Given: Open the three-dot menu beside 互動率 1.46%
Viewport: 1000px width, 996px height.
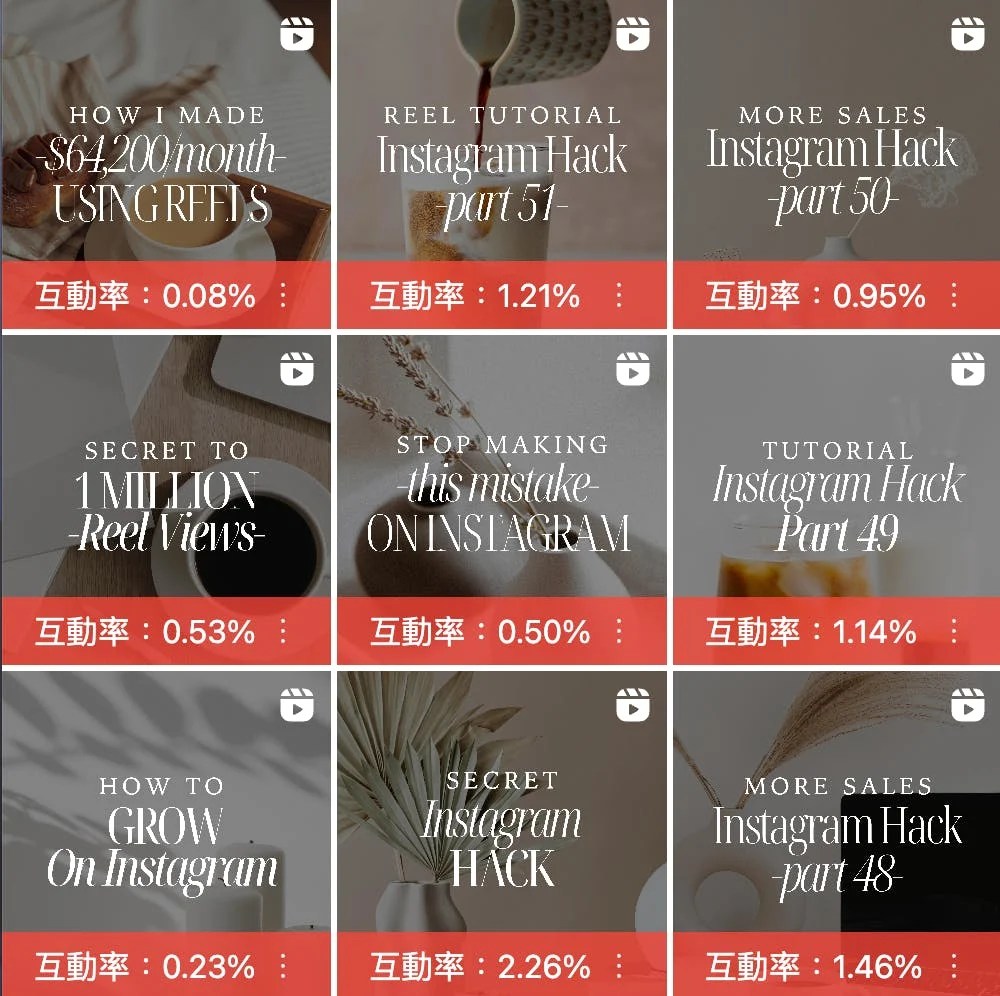Looking at the screenshot, I should pyautogui.click(x=954, y=967).
